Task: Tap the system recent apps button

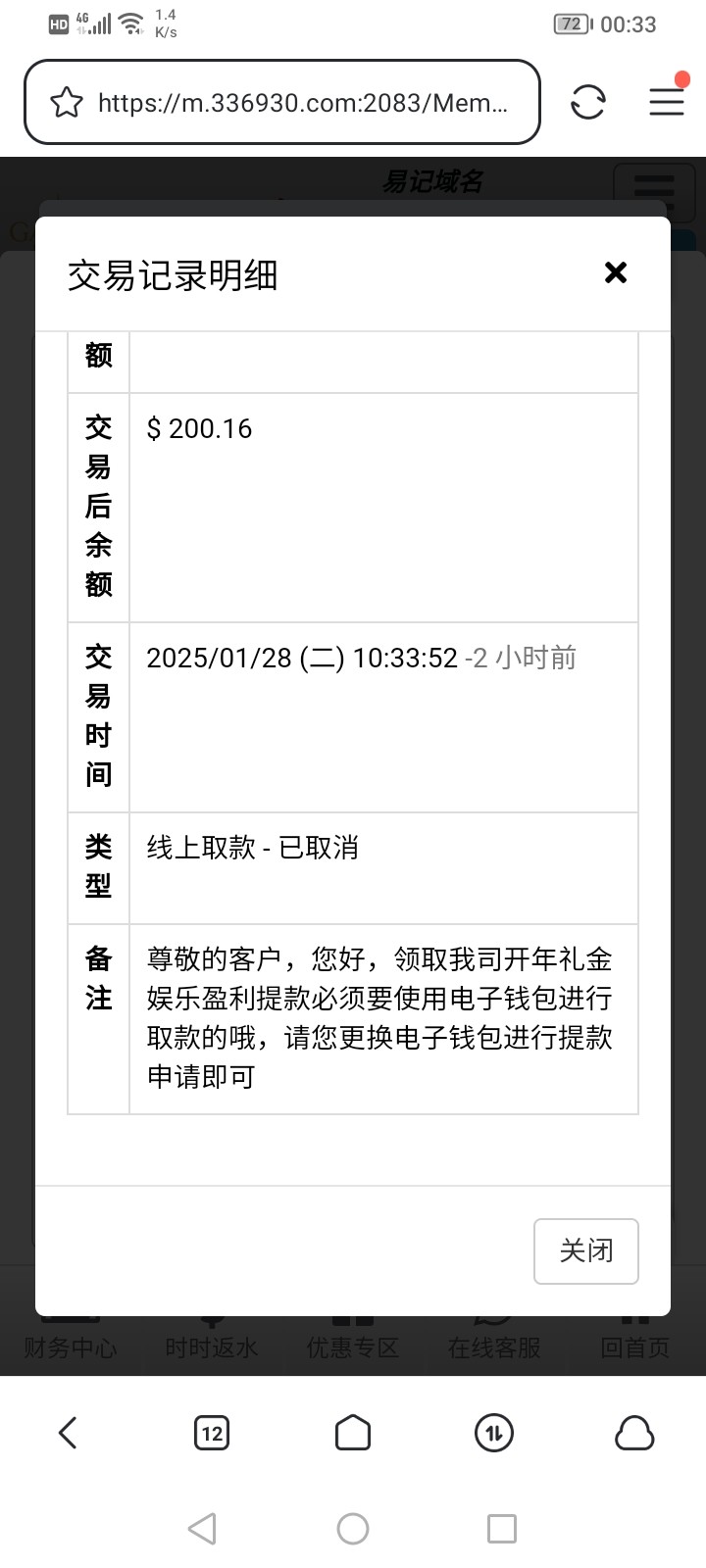Action: pyautogui.click(x=502, y=1528)
